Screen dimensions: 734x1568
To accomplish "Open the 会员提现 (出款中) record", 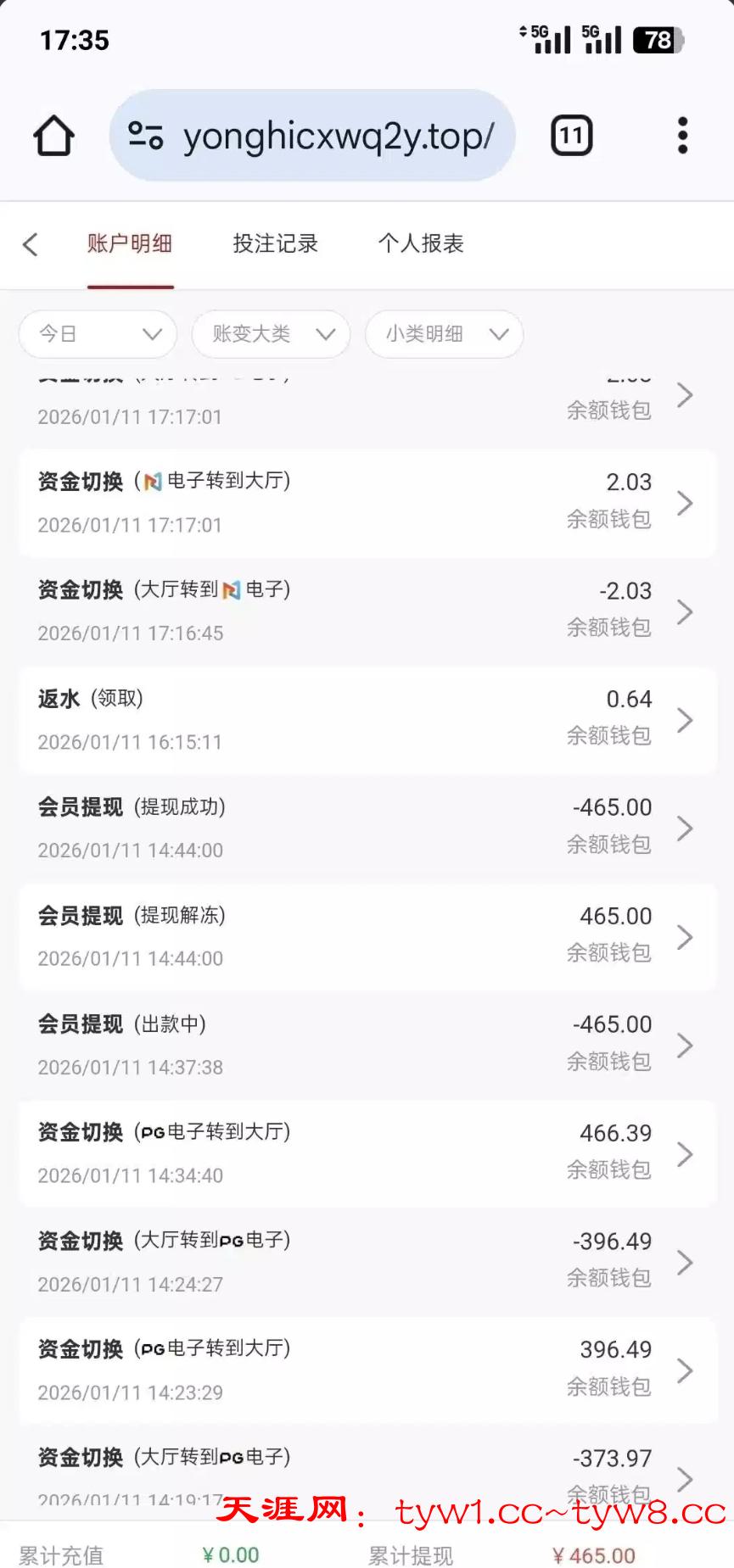I will click(367, 1046).
